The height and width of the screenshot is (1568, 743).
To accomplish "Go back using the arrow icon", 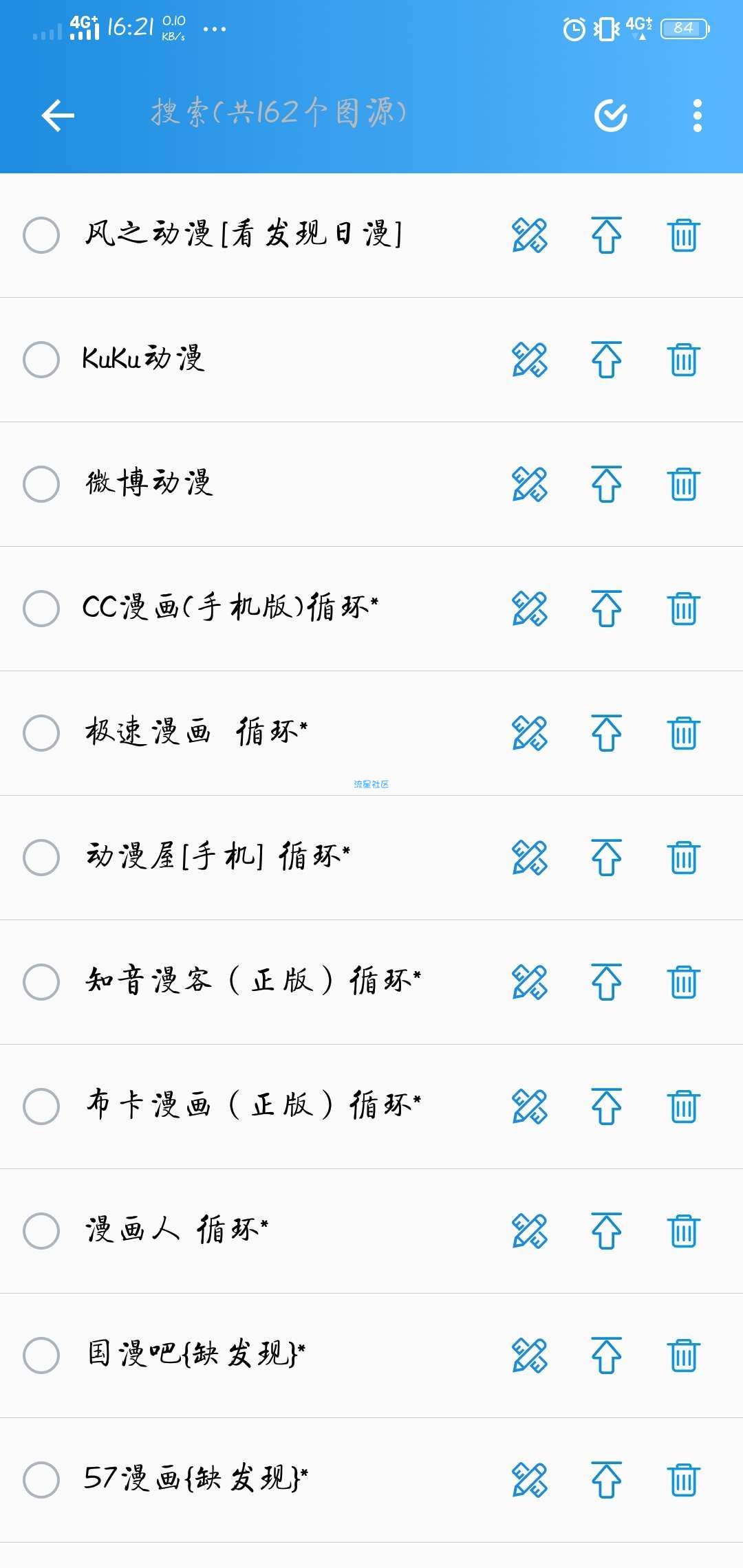I will pos(58,115).
